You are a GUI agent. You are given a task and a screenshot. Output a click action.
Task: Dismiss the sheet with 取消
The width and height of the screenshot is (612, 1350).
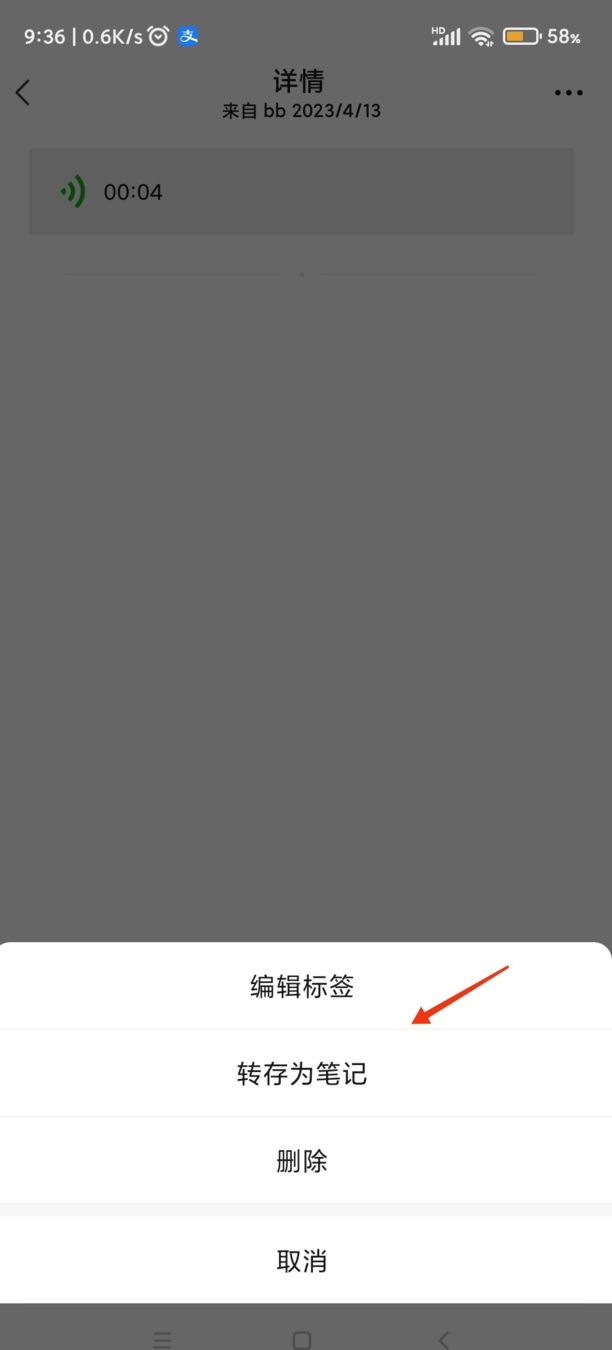point(301,1260)
